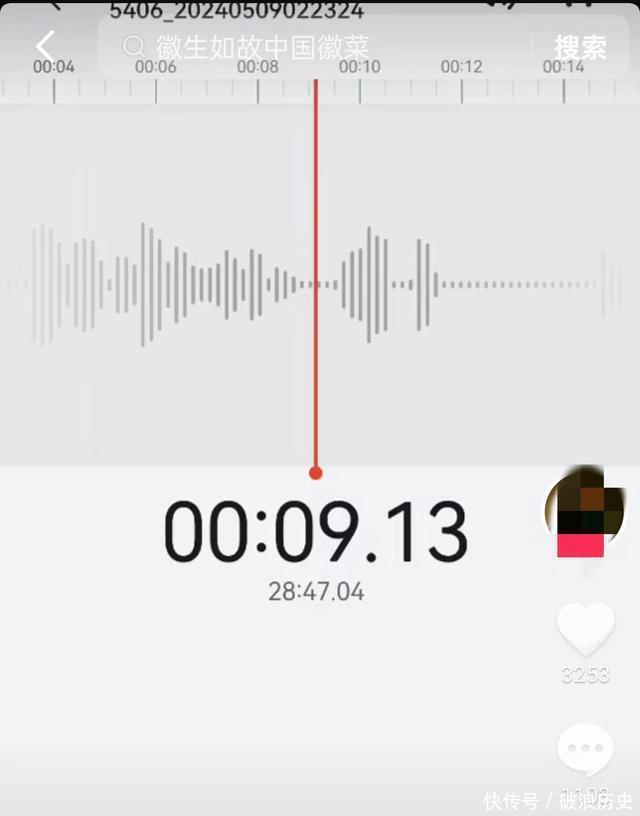The image size is (640, 816).
Task: Tap the 搜索 button
Action: coord(580,47)
